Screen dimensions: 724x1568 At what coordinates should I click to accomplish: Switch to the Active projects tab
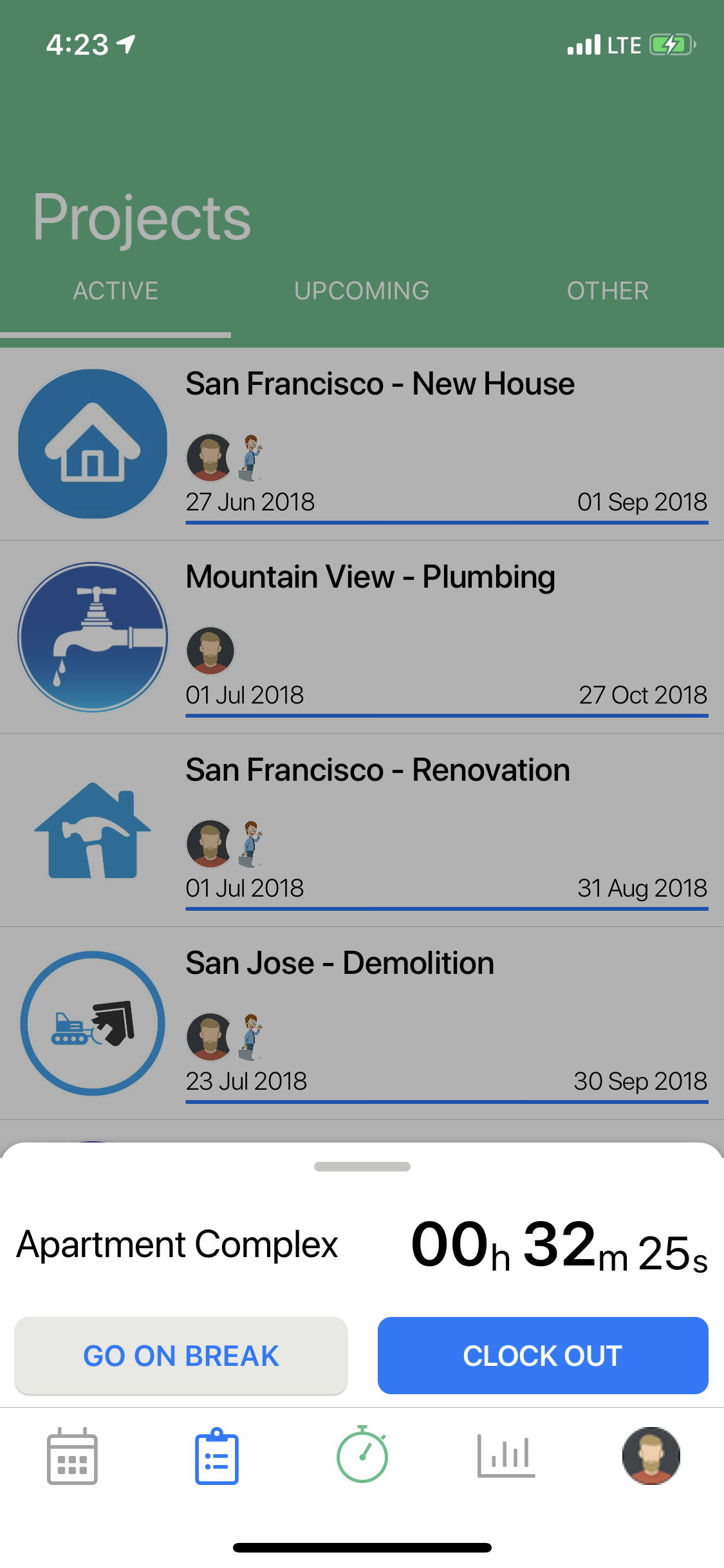[x=116, y=291]
